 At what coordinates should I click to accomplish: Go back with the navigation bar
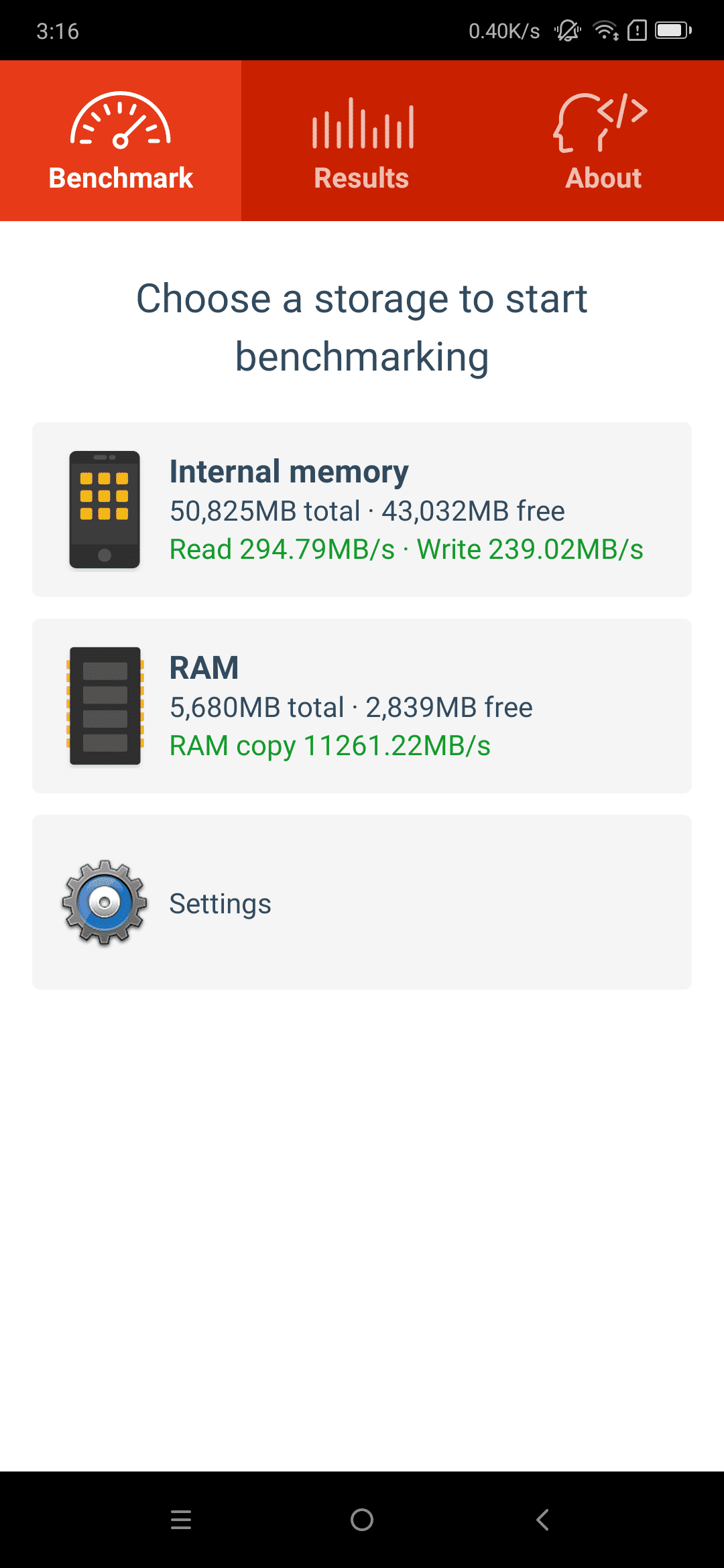point(543,1520)
